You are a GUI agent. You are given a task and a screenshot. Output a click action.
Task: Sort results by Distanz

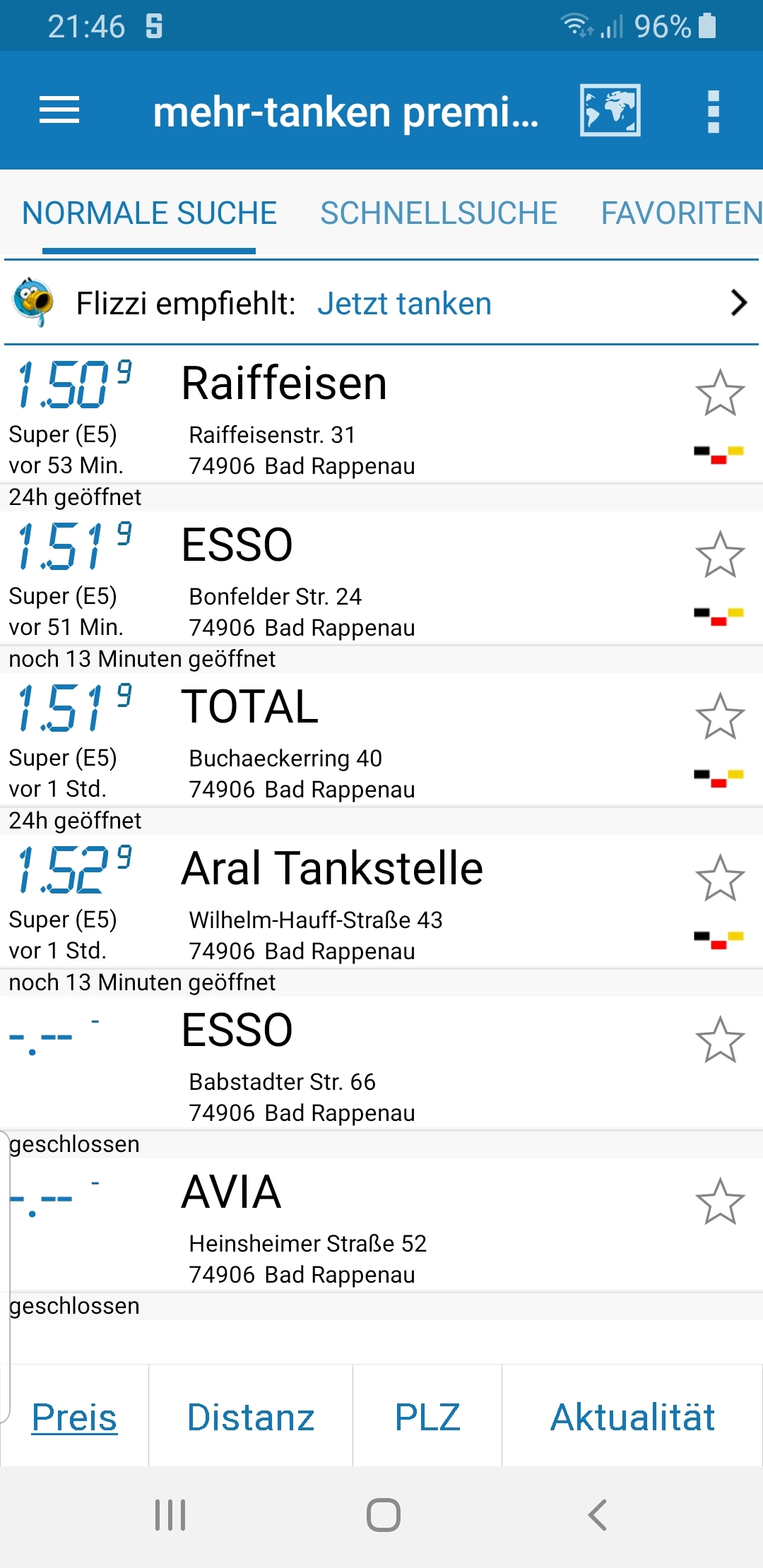pyautogui.click(x=251, y=1417)
